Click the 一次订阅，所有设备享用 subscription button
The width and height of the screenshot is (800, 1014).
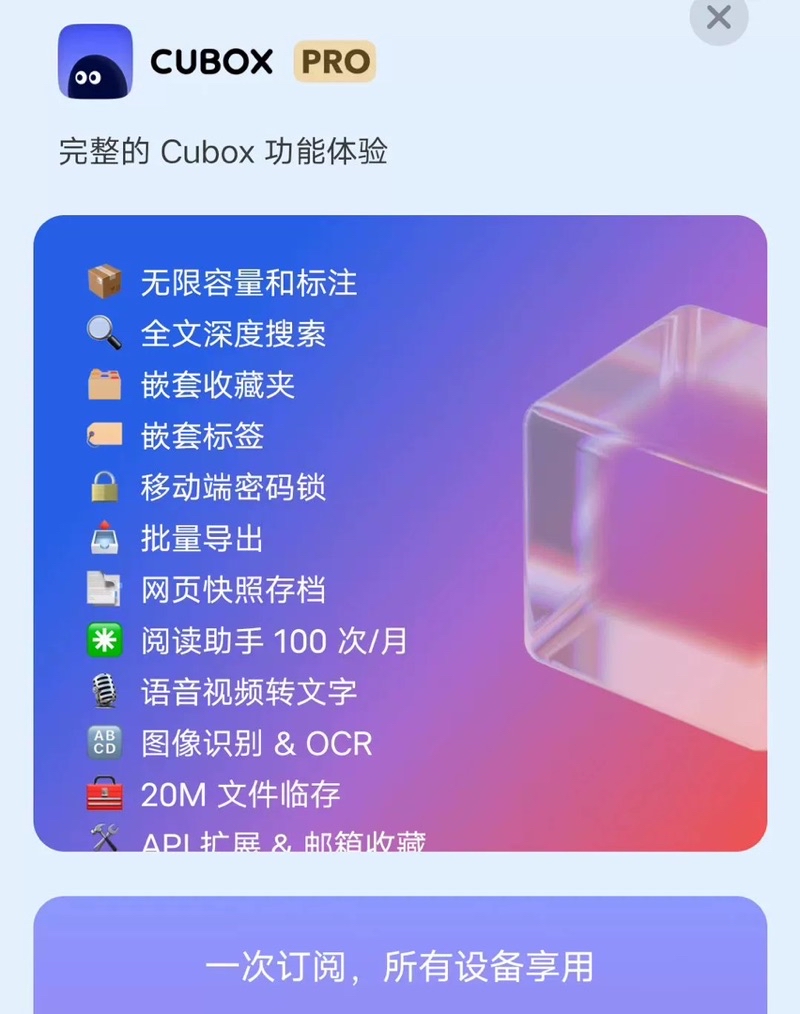pyautogui.click(x=400, y=966)
